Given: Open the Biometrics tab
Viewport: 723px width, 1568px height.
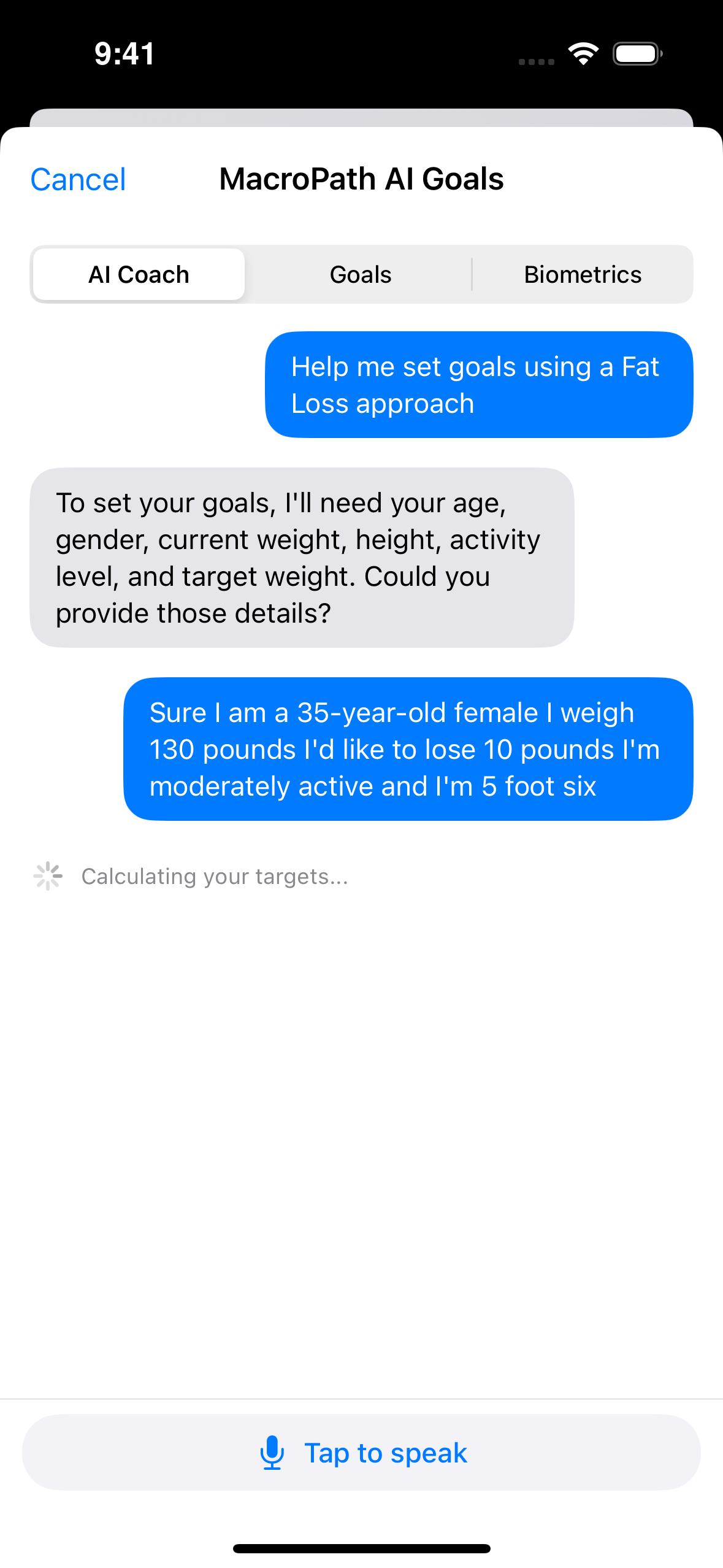Looking at the screenshot, I should [583, 274].
